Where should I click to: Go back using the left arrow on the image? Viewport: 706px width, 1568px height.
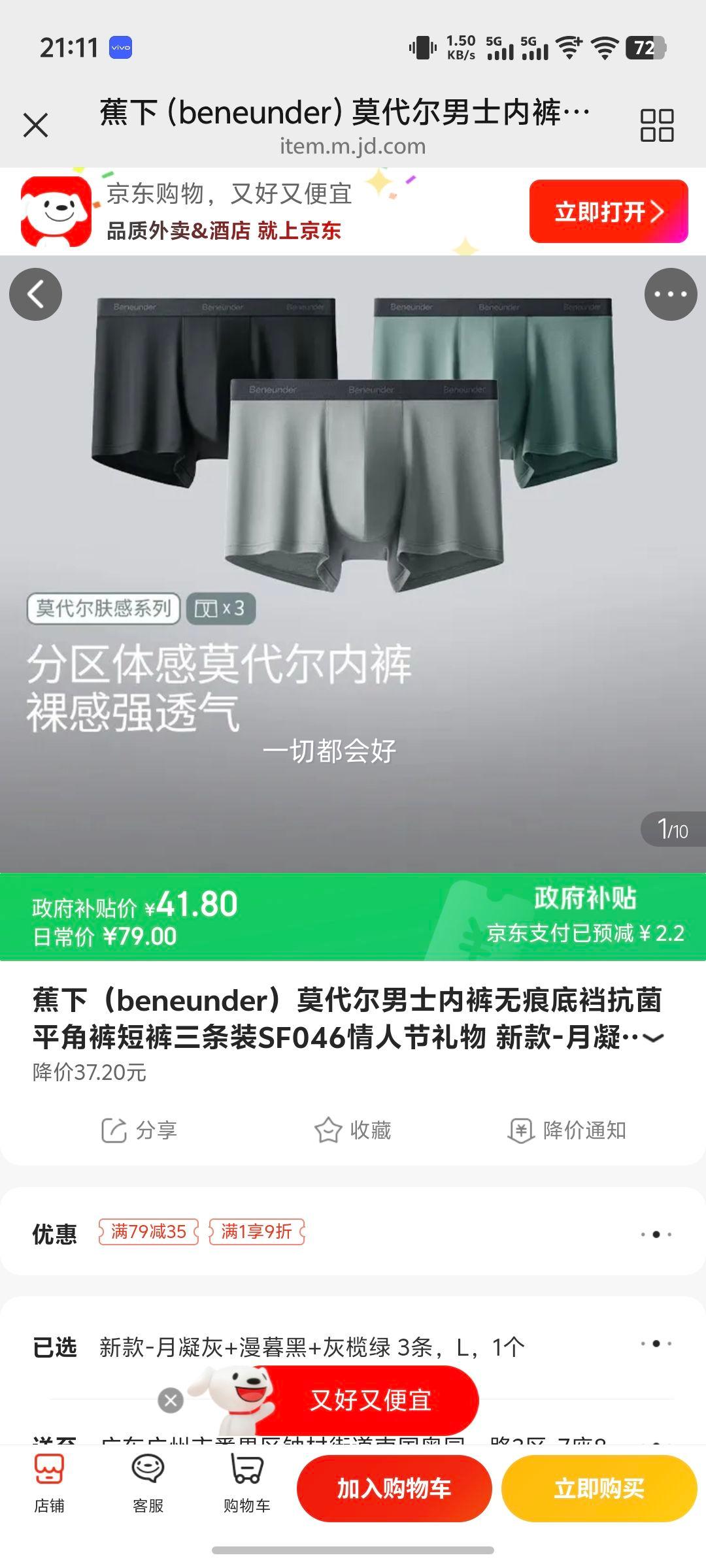37,294
